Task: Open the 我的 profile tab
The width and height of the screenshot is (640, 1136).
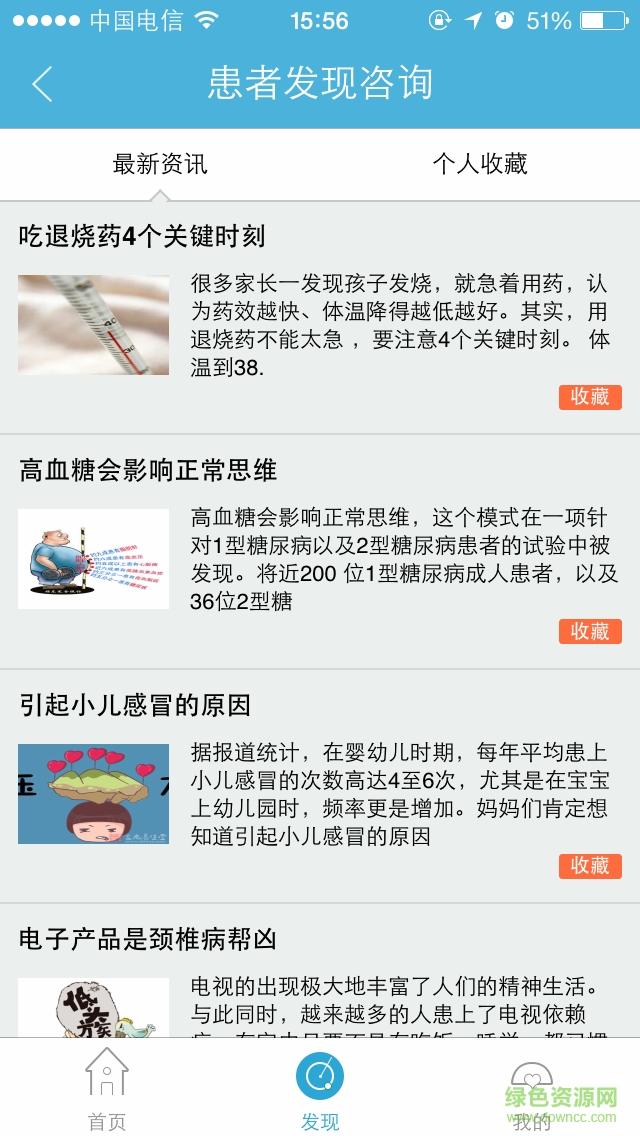Action: point(532,1088)
